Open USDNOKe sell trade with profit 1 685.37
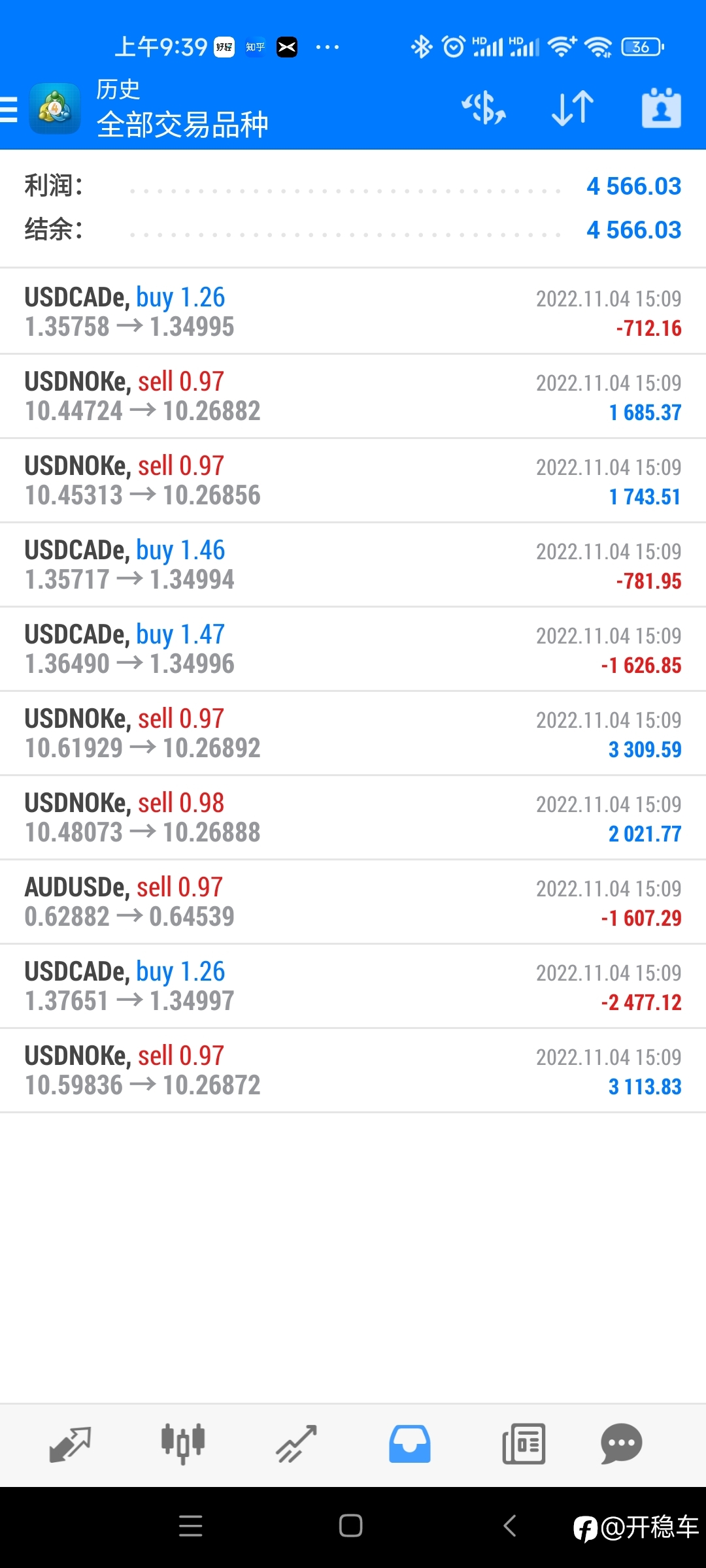The image size is (706, 1568). tap(353, 396)
